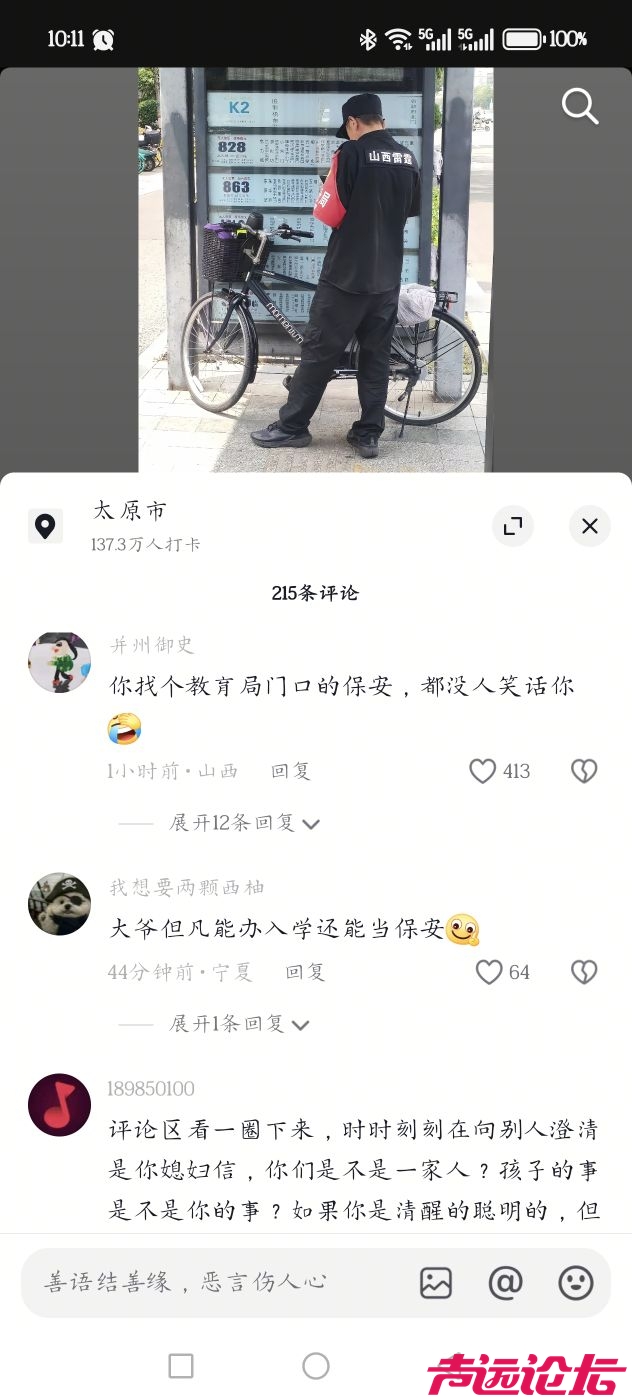The height and width of the screenshot is (1400, 632).
Task: Reply to 并州御史's comment
Action: click(290, 771)
